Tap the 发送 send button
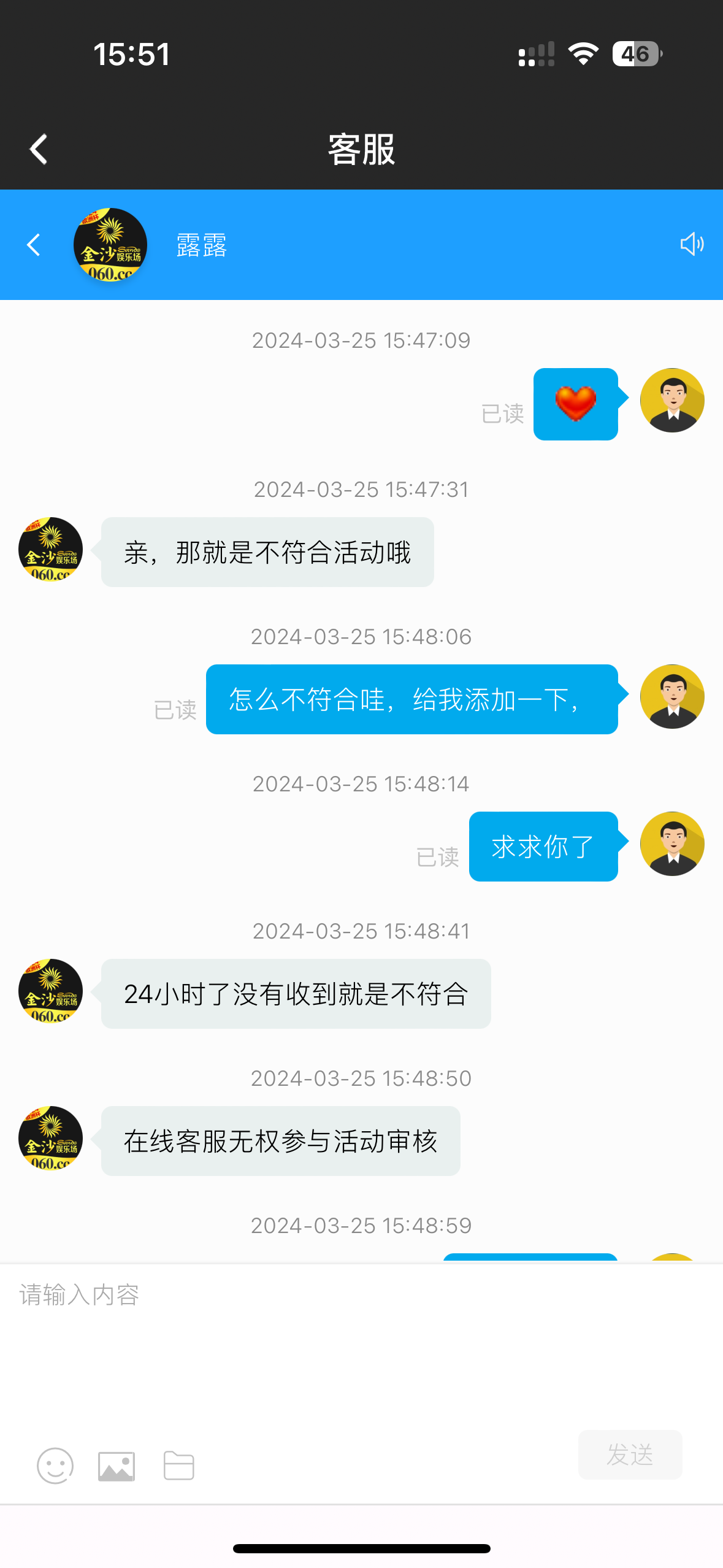This screenshot has width=723, height=1568. (630, 1455)
